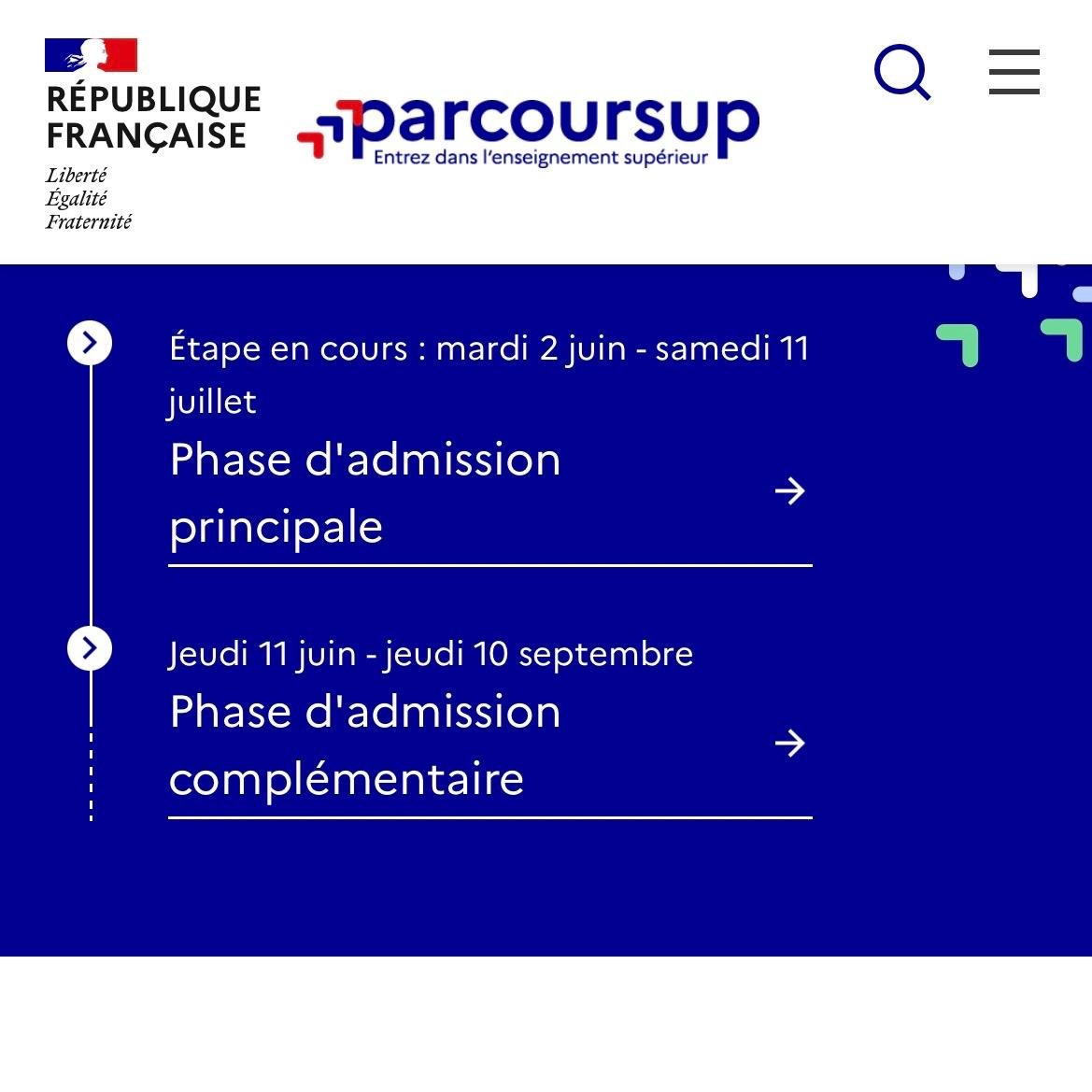The width and height of the screenshot is (1092, 1092).
Task: Tap the Parcoursup logo to go home
Action: point(528,129)
